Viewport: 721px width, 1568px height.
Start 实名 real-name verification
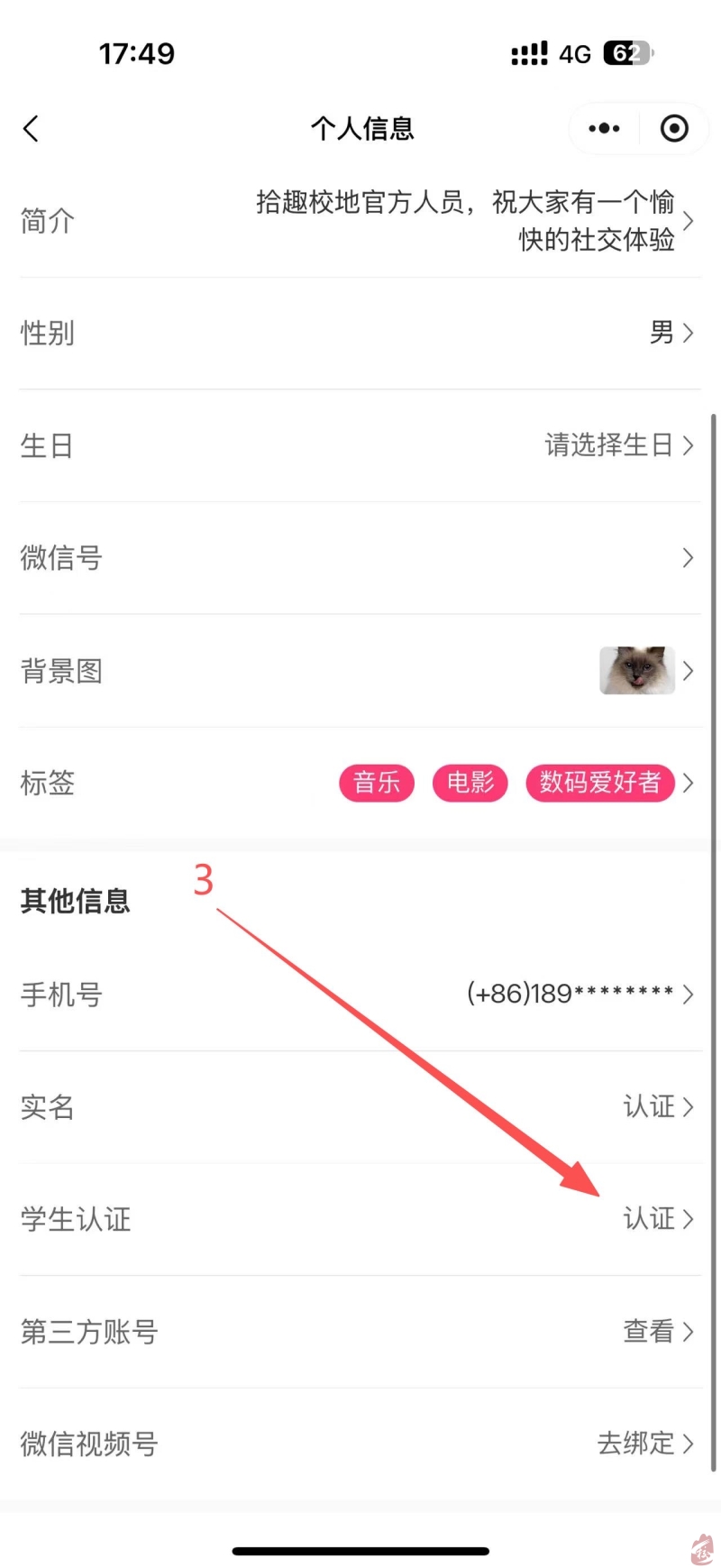tap(360, 1106)
